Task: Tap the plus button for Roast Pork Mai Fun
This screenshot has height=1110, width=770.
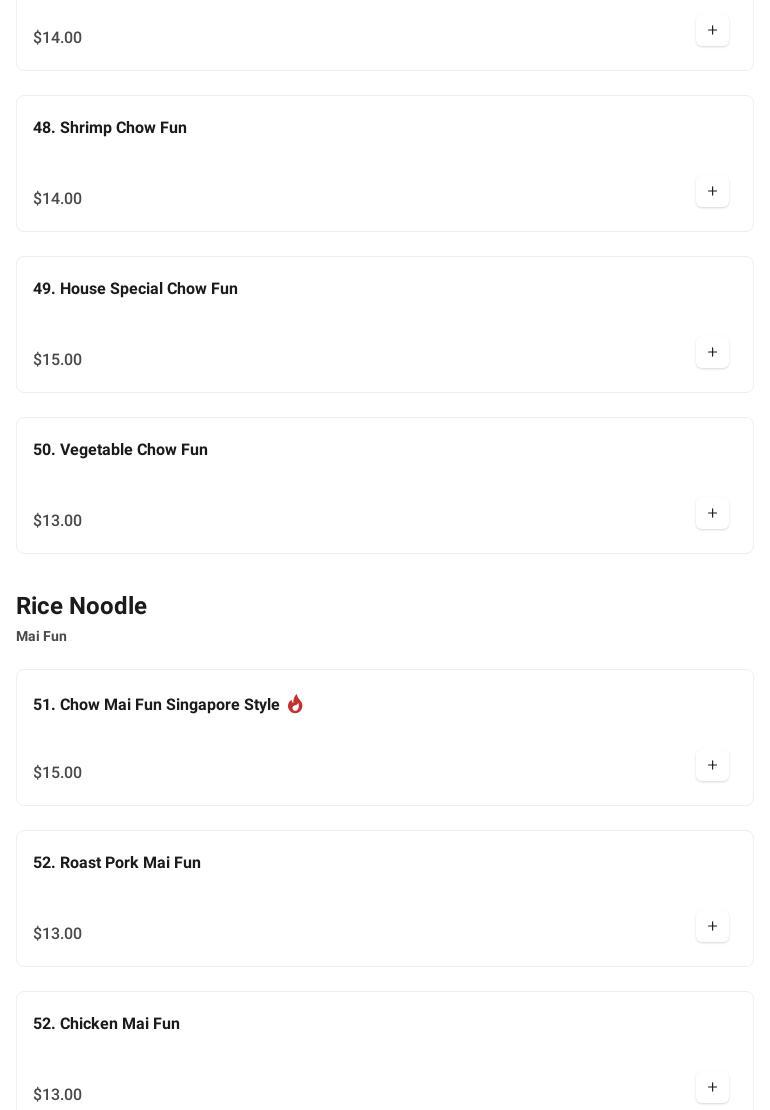Action: (x=712, y=927)
